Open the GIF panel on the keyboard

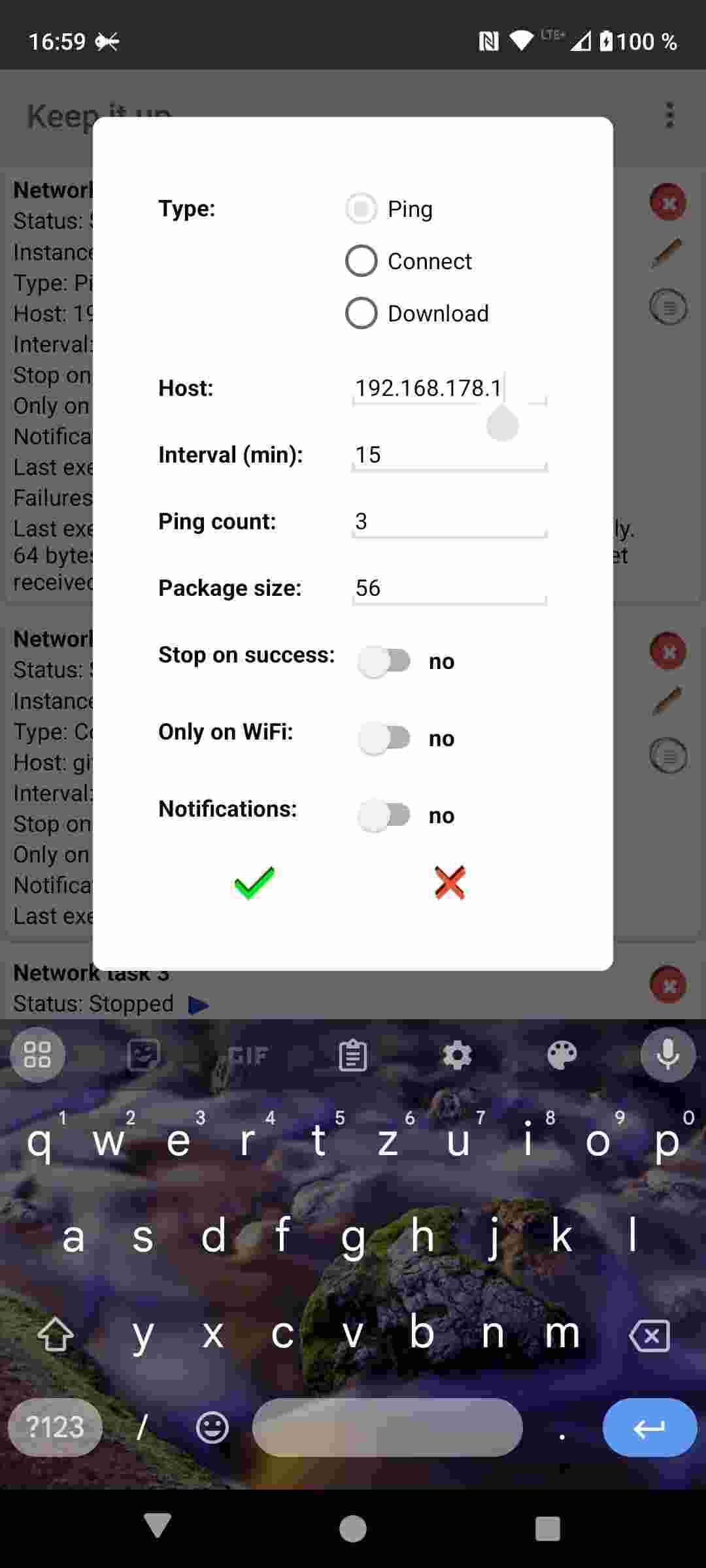(x=248, y=1053)
